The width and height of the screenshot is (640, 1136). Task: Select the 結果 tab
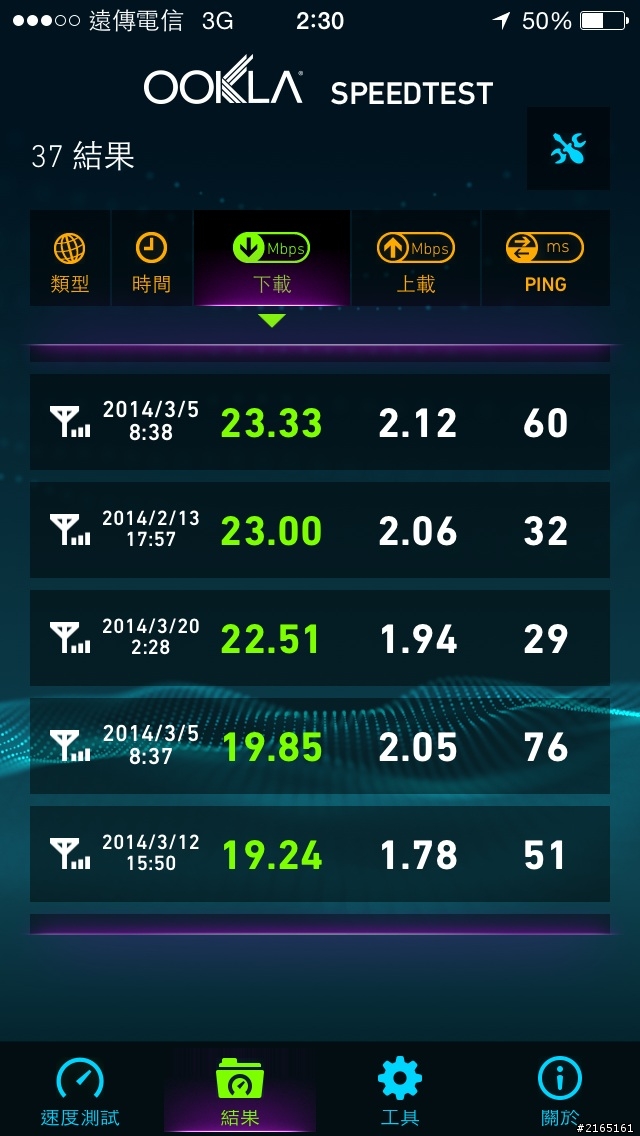pyautogui.click(x=240, y=1090)
